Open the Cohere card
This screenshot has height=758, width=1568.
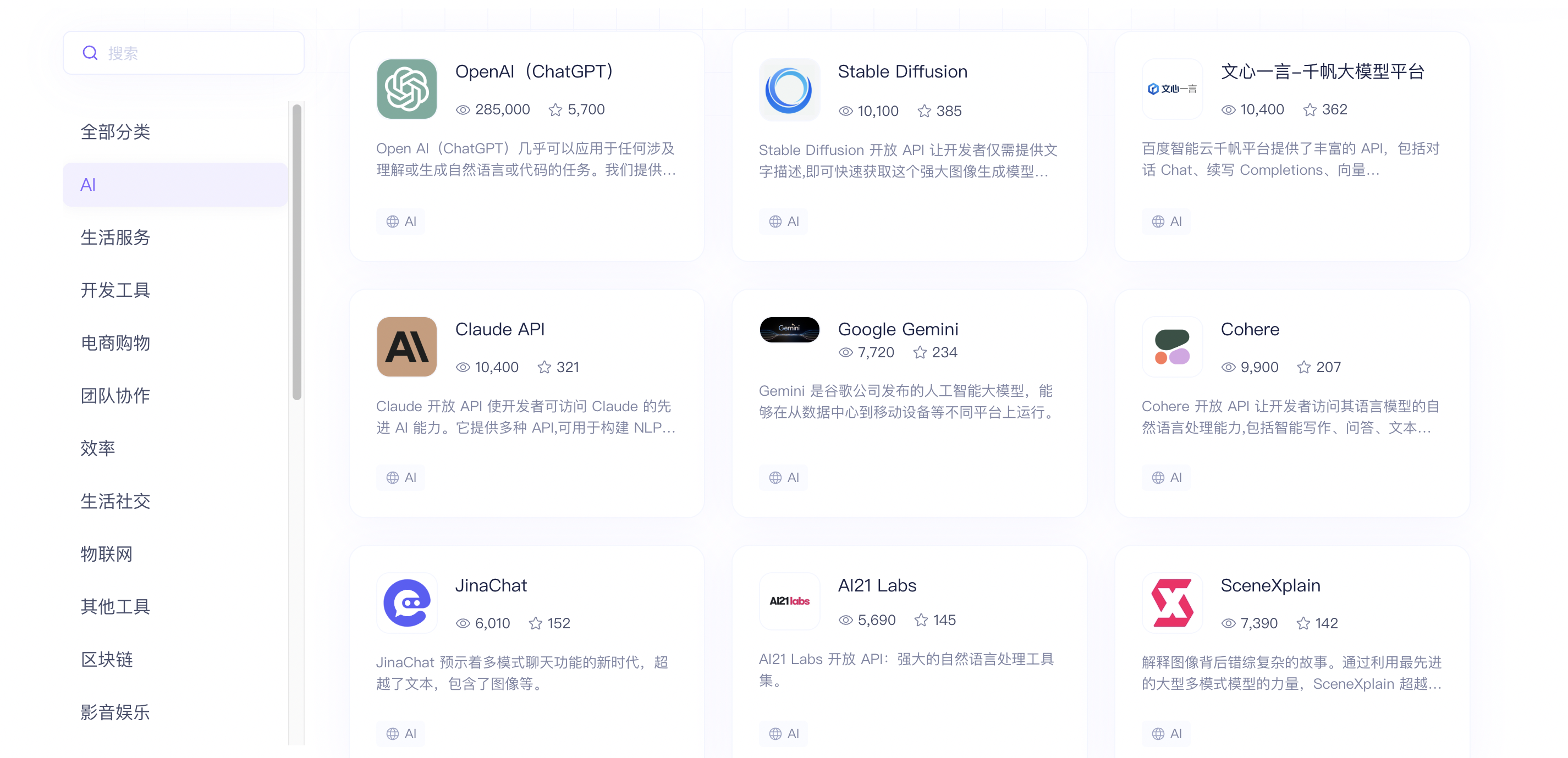(1292, 403)
